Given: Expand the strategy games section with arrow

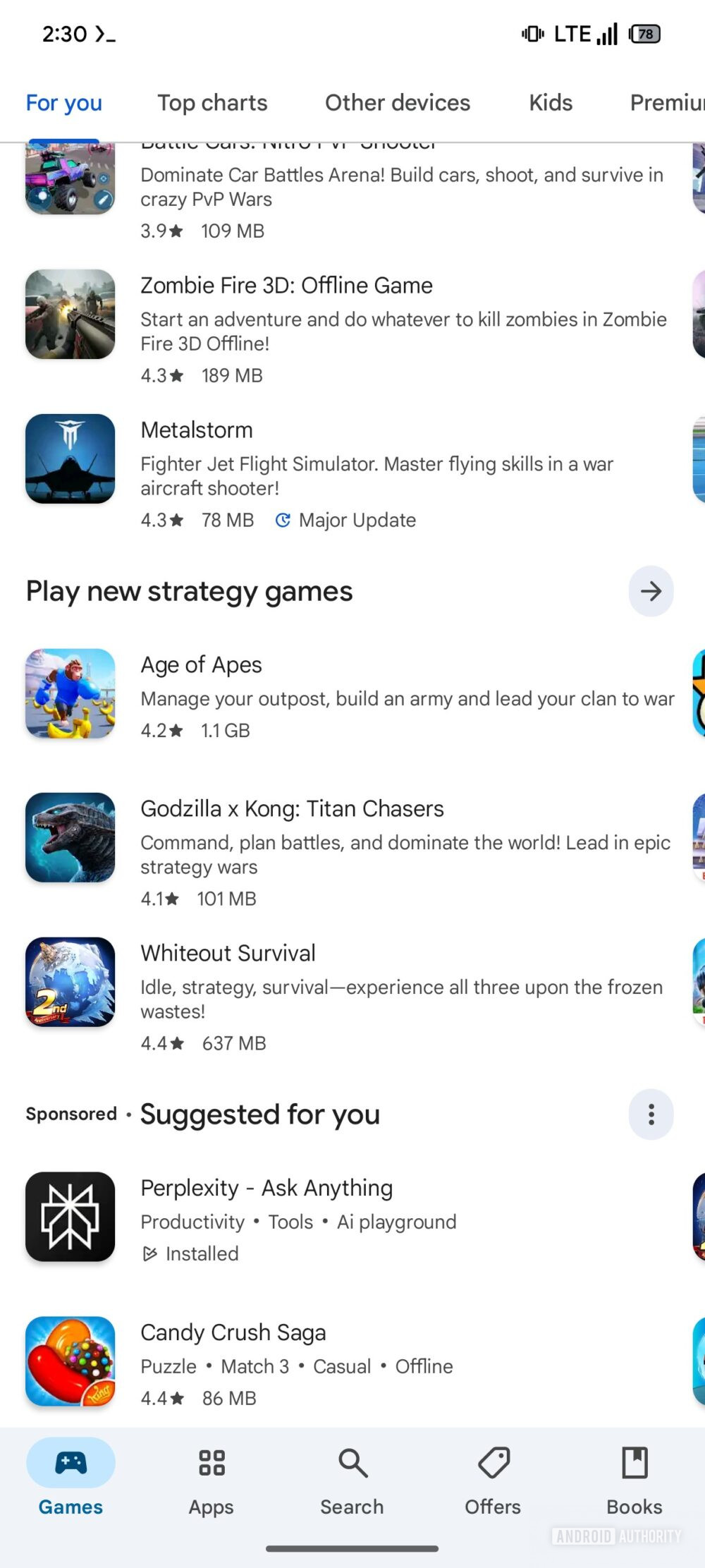Looking at the screenshot, I should (x=650, y=592).
